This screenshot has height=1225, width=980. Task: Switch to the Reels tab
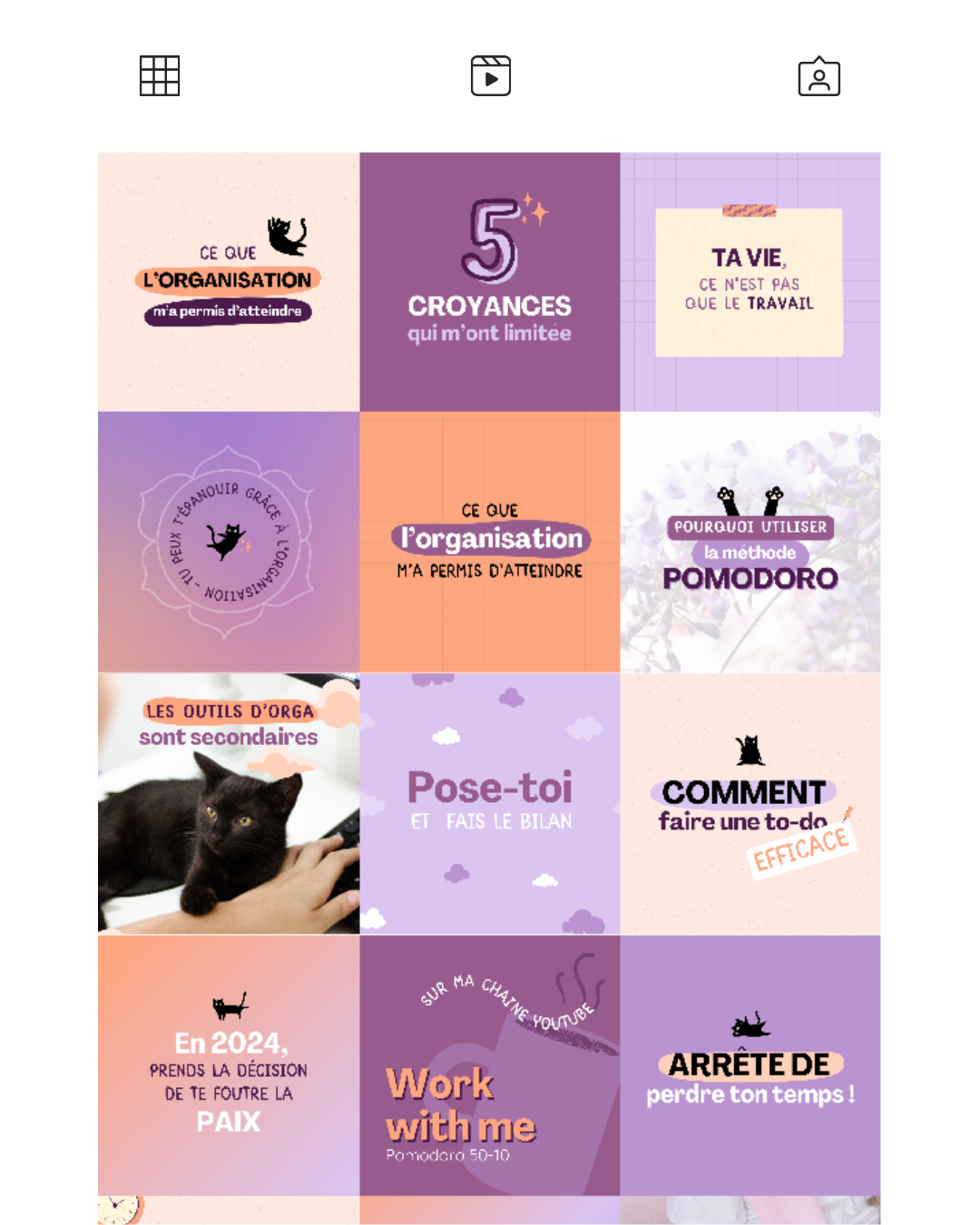point(490,76)
